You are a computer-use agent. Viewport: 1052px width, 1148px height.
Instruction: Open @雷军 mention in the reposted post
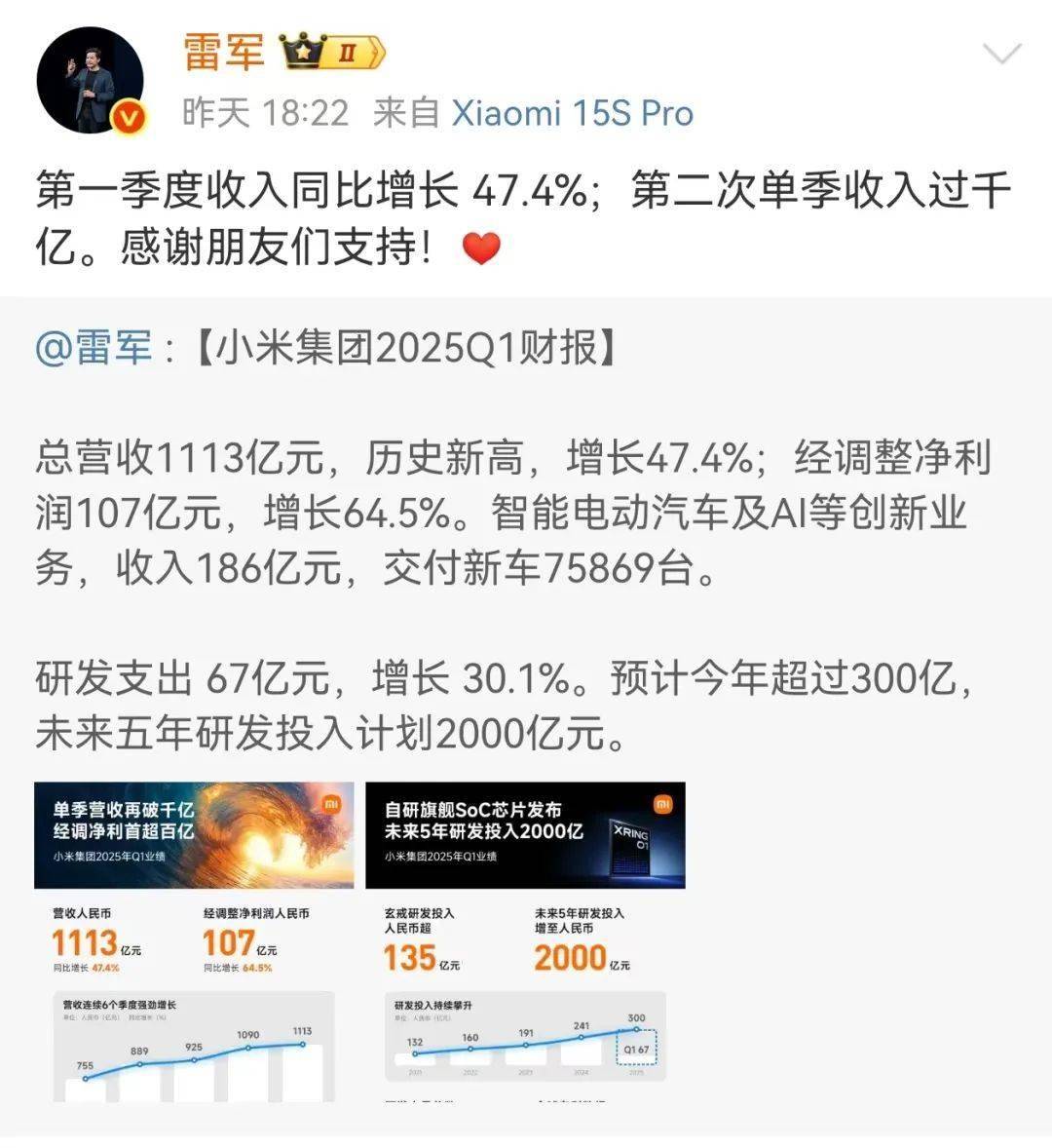click(x=94, y=348)
